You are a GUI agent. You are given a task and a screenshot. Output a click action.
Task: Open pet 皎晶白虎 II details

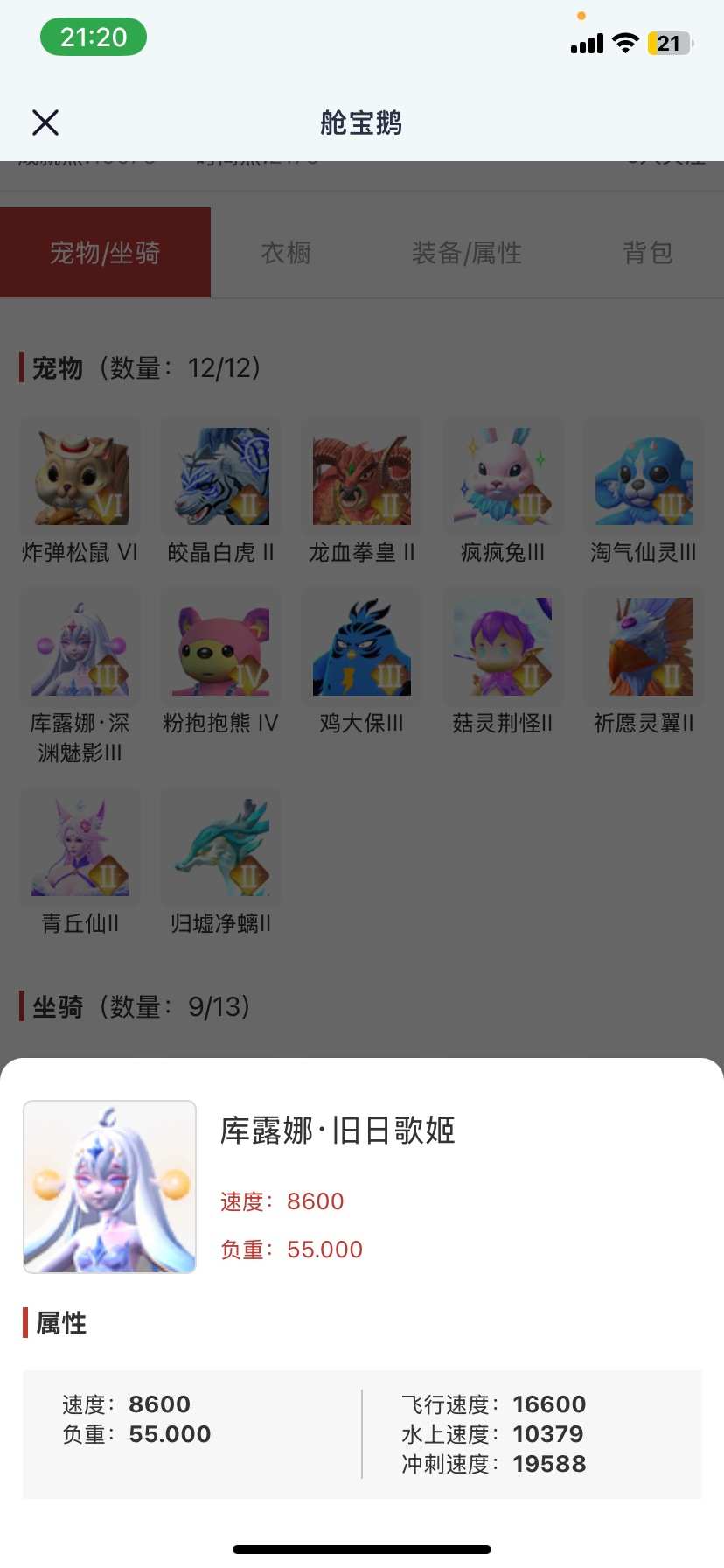221,477
